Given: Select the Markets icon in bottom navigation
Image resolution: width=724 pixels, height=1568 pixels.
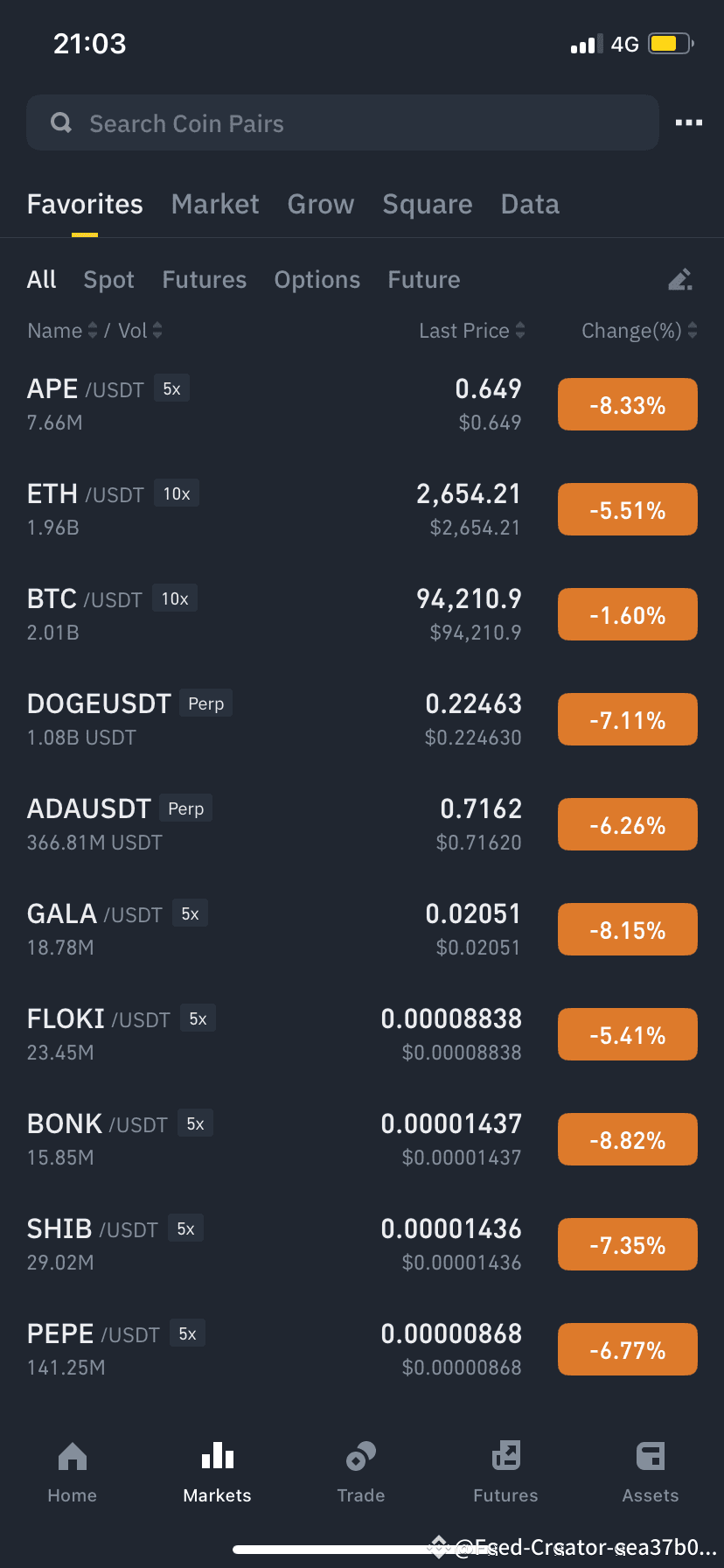Looking at the screenshot, I should (x=217, y=1470).
